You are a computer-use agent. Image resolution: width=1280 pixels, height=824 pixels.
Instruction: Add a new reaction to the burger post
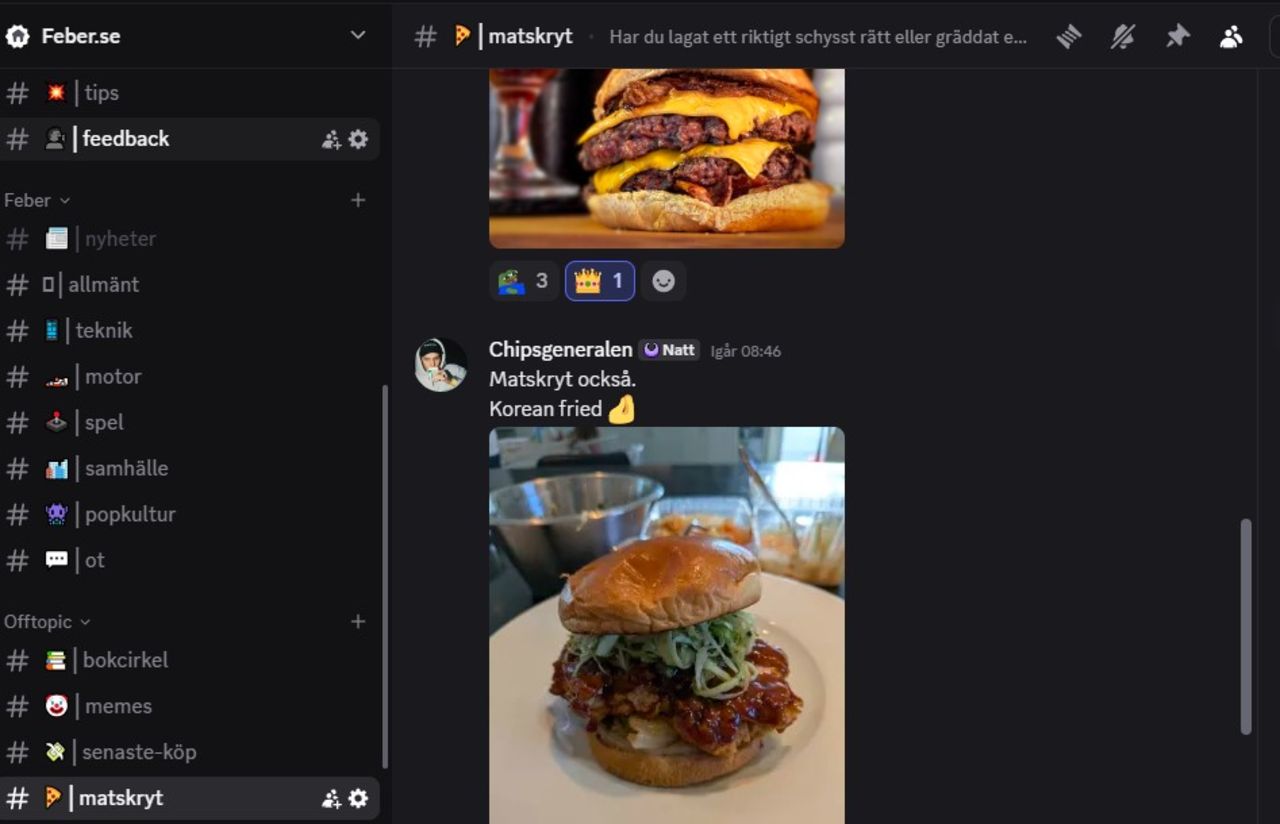pos(663,281)
